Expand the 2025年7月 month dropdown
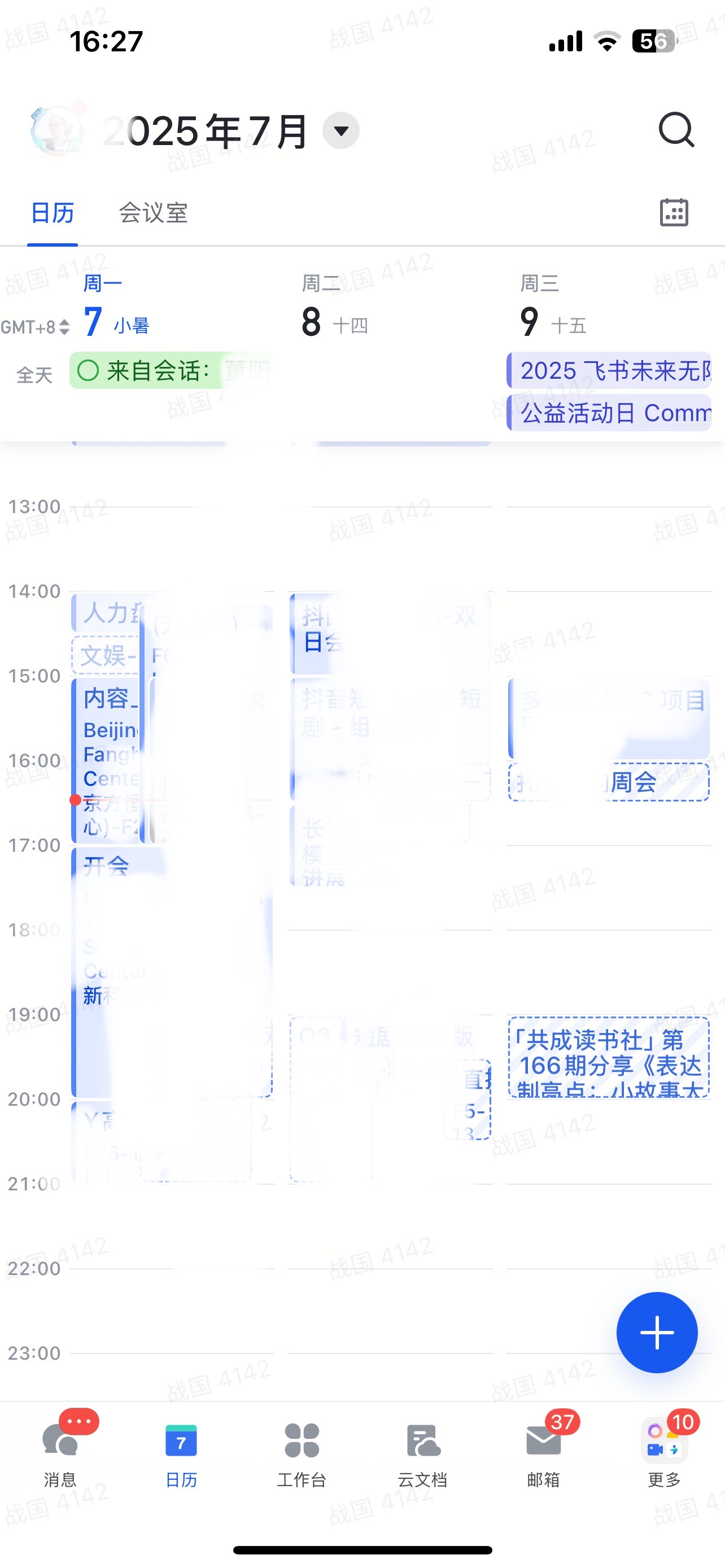 tap(341, 131)
